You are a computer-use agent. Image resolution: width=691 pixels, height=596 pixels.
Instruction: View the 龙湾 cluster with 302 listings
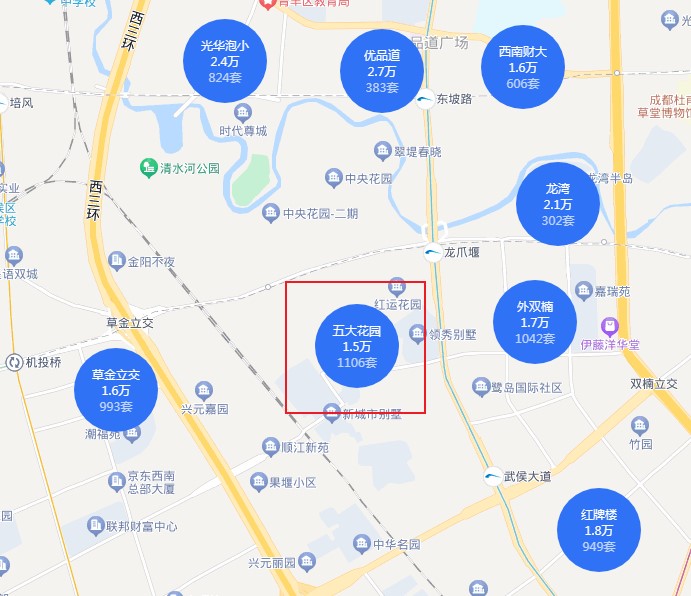coord(558,204)
